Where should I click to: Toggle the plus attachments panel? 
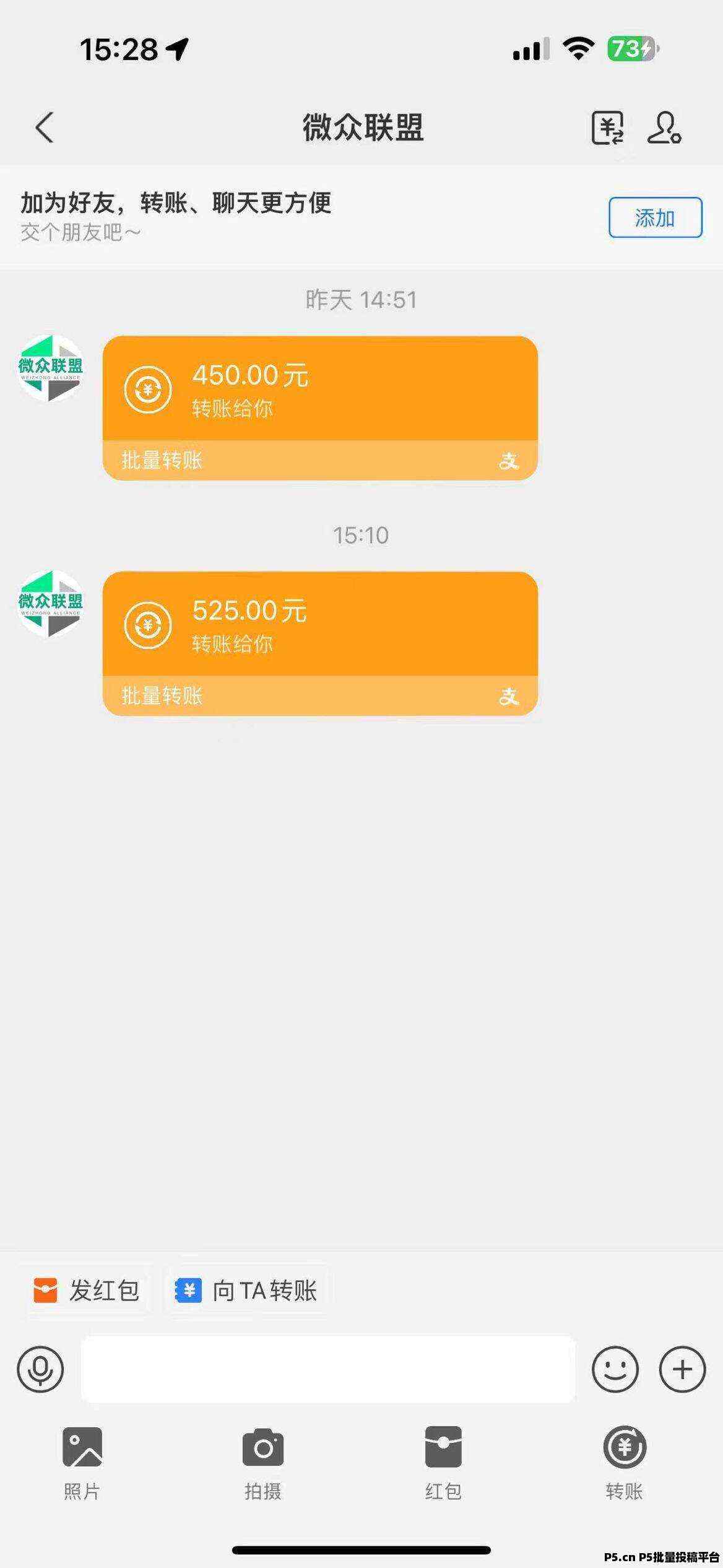682,1369
